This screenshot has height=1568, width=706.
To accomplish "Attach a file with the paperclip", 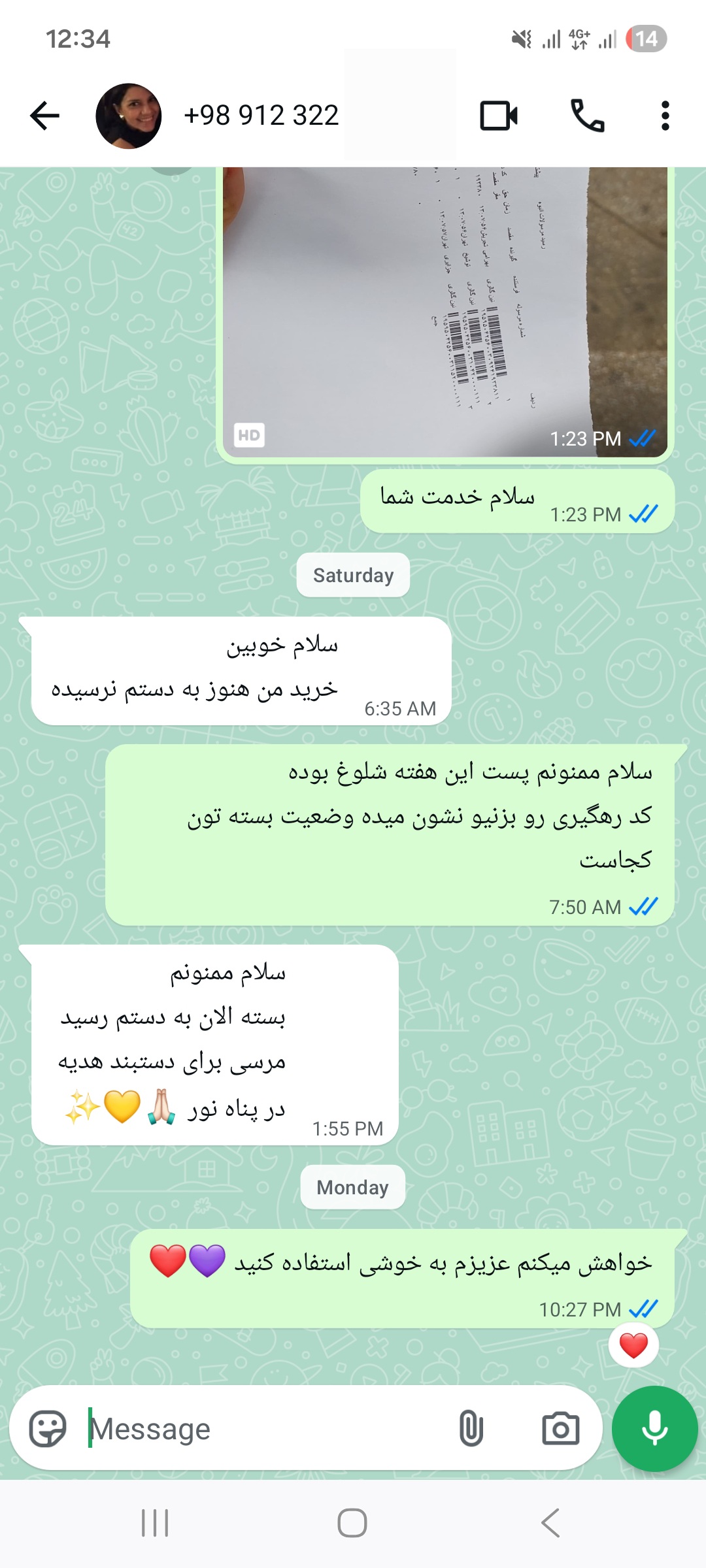I will point(471,1429).
